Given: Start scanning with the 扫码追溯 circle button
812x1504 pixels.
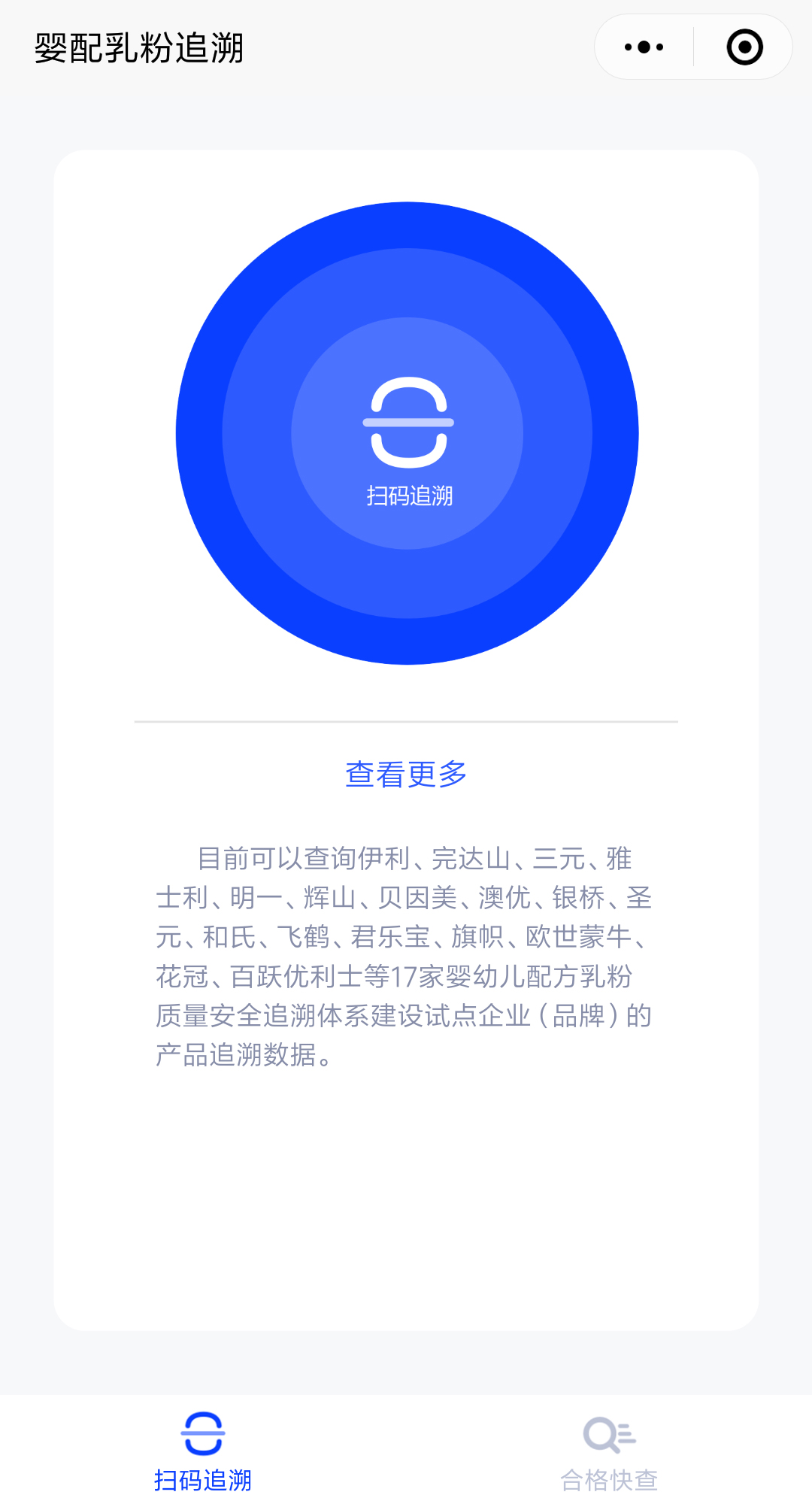Looking at the screenshot, I should 408,433.
